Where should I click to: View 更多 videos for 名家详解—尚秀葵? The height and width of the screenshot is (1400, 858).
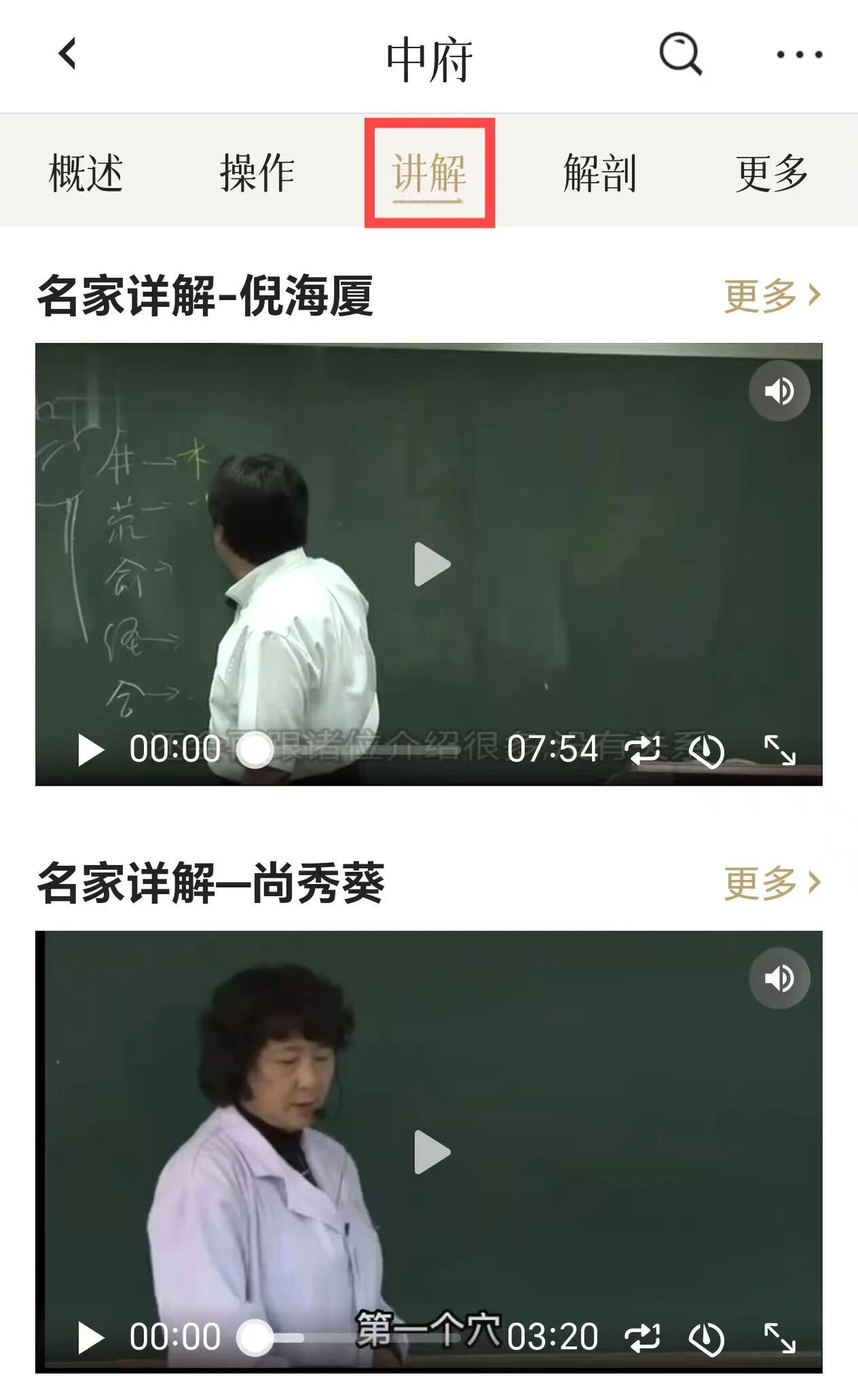pyautogui.click(x=772, y=883)
